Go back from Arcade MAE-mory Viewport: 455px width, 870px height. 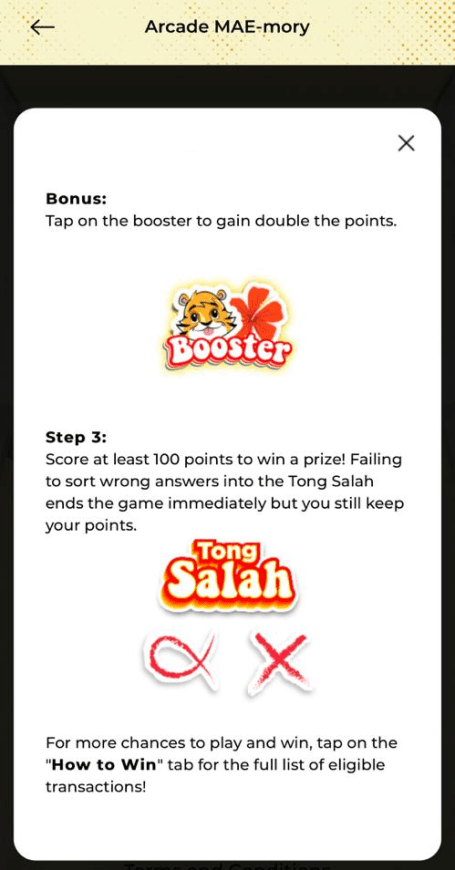42,27
